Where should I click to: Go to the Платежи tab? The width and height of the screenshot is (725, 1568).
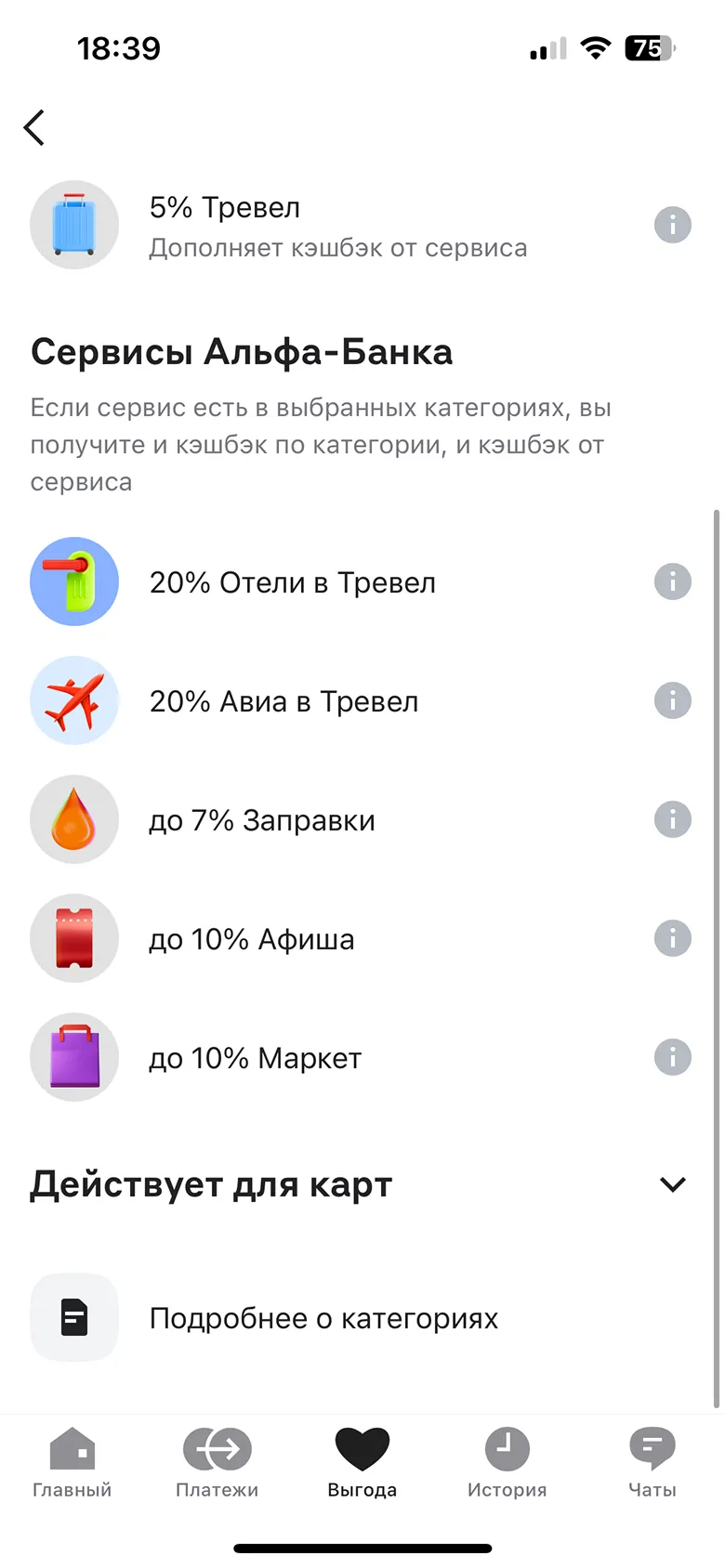point(217,1463)
